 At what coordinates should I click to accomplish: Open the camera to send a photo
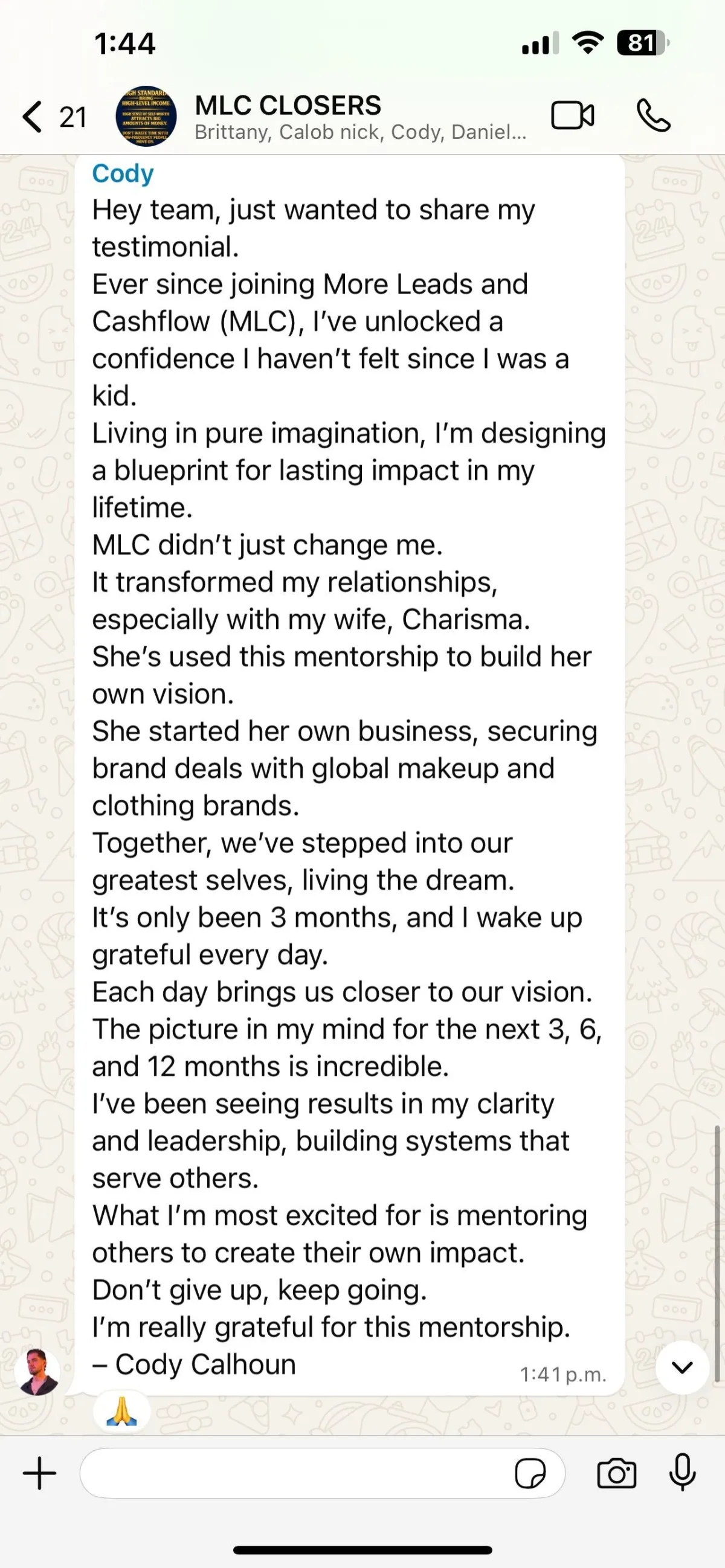click(617, 1474)
